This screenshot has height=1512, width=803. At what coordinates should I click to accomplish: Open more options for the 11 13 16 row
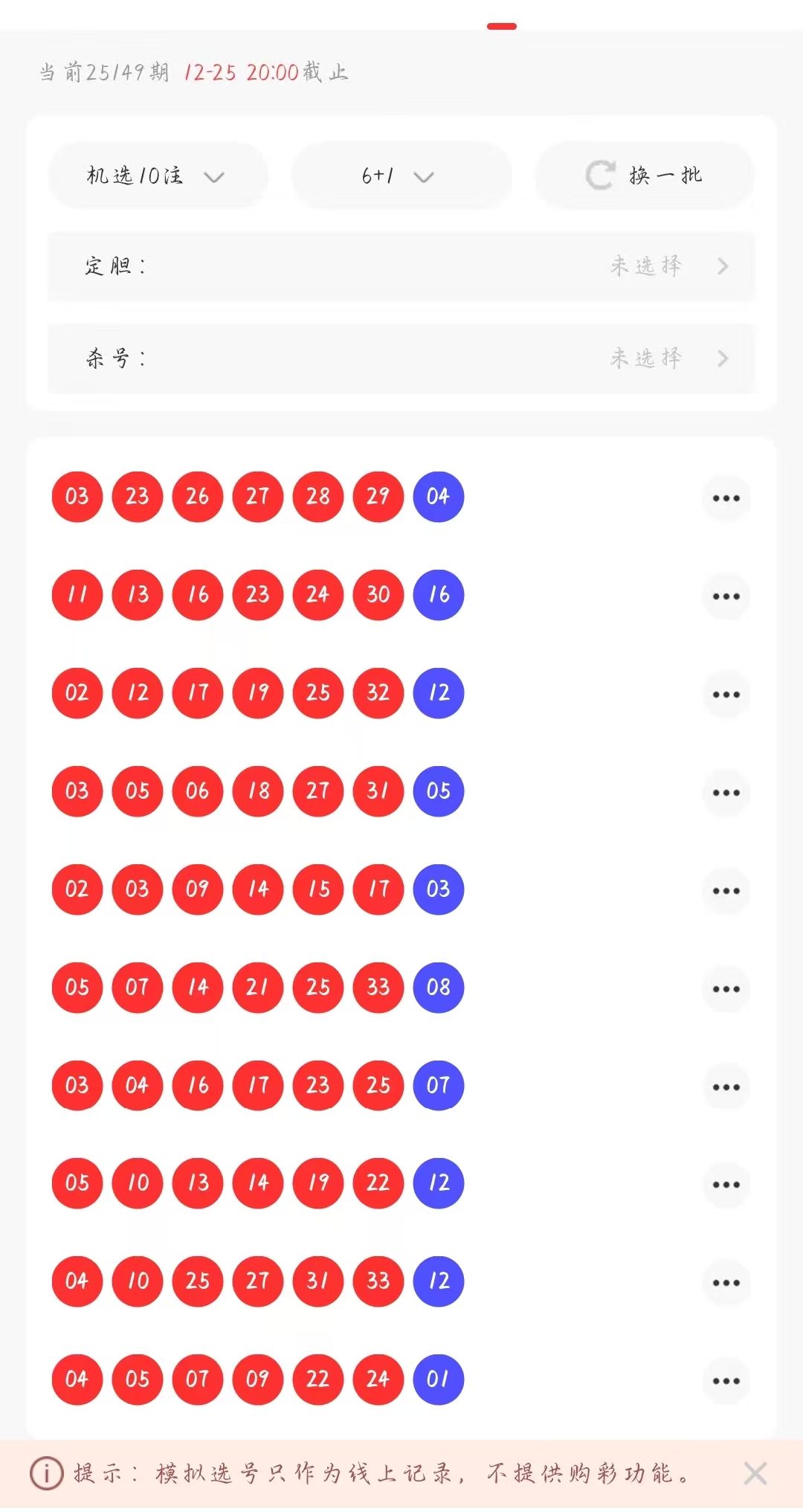[x=726, y=596]
